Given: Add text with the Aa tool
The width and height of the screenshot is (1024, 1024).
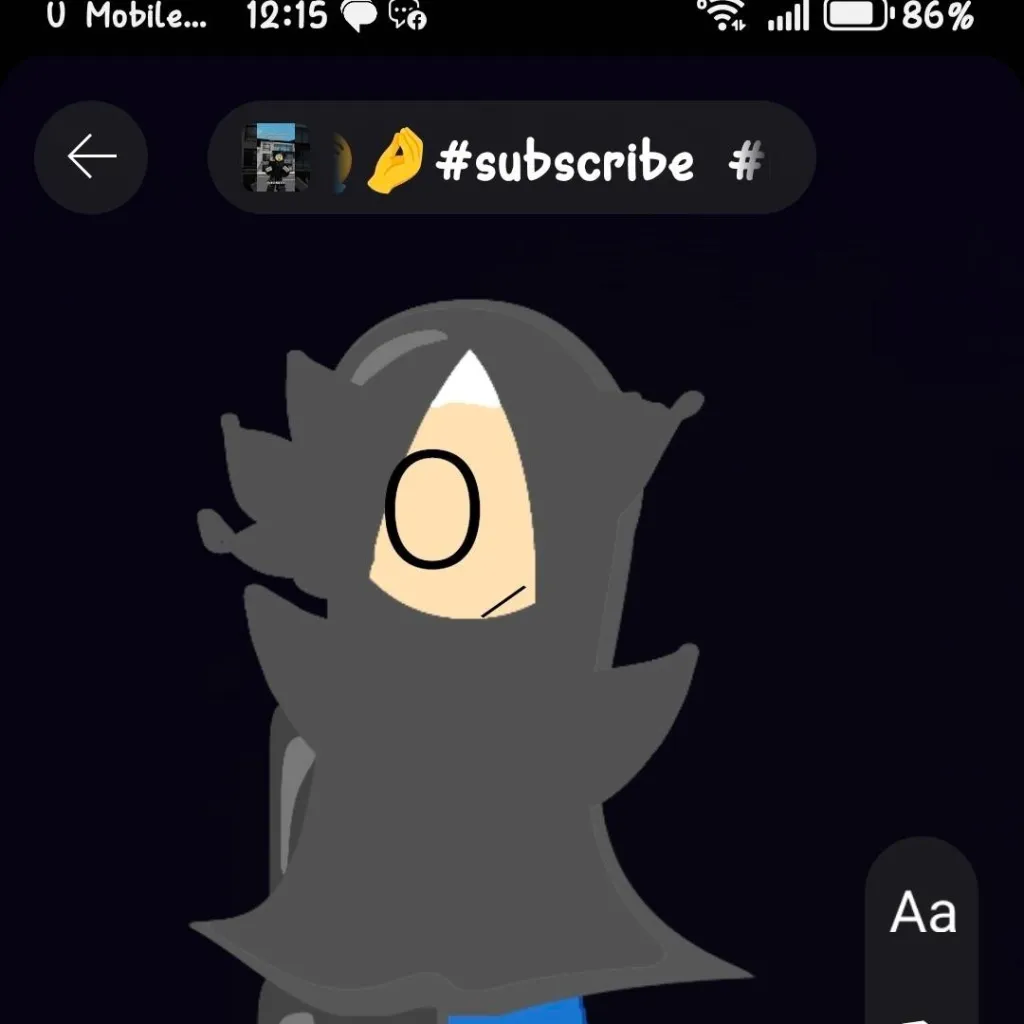Looking at the screenshot, I should (x=922, y=912).
